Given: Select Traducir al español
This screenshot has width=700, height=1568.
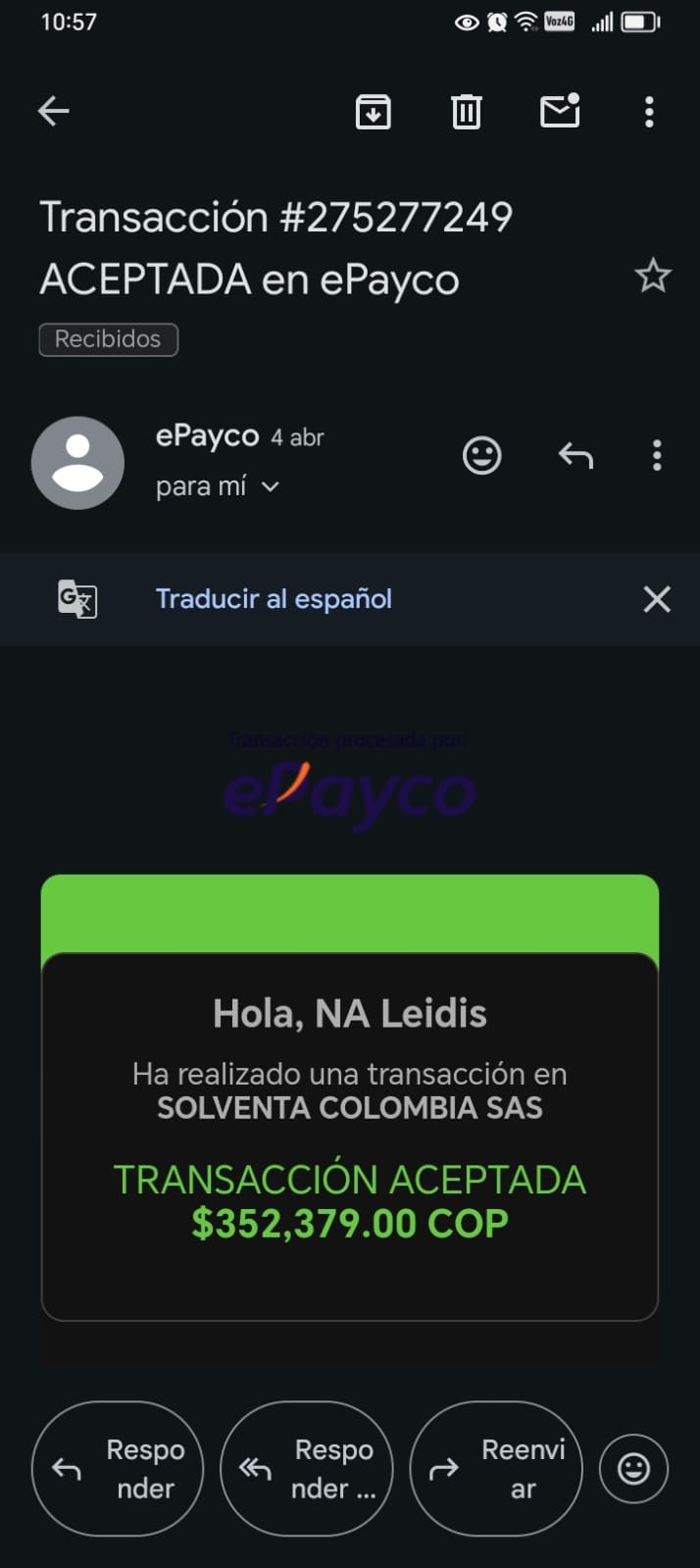Looking at the screenshot, I should coord(274,599).
